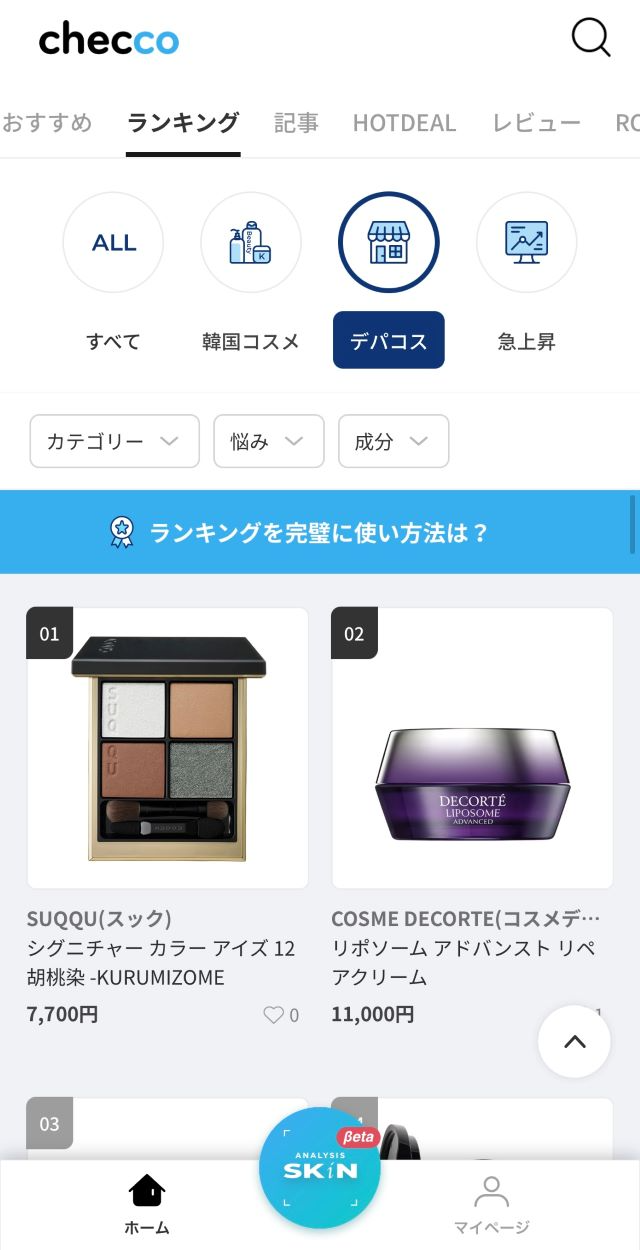Viewport: 640px width, 1250px height.
Task: Switch to the レビュー tab
Action: click(536, 123)
